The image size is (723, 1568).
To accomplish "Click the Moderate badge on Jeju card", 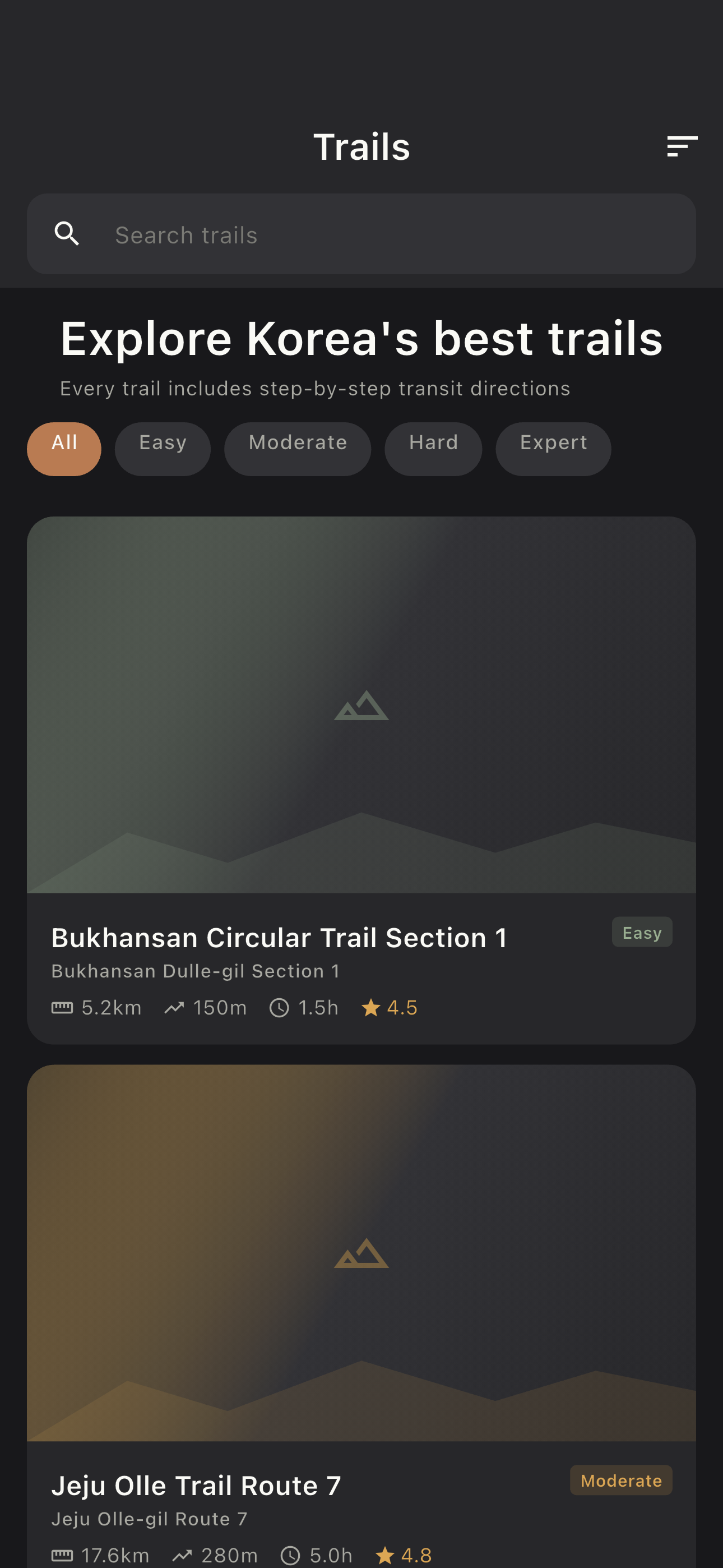I will 621,1481.
